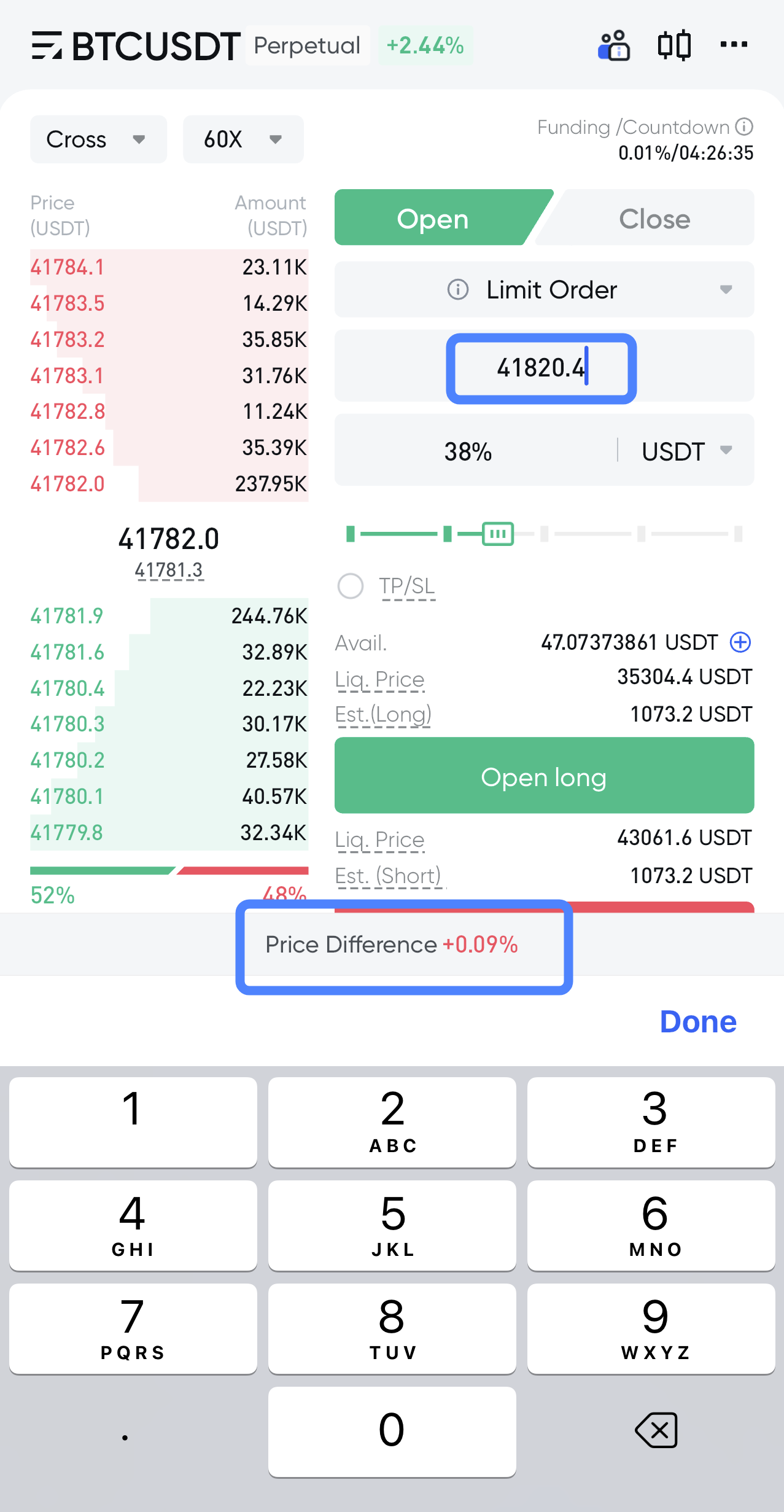Expand the Limit Order type dropdown
Viewport: 784px width, 1512px height.
544,290
